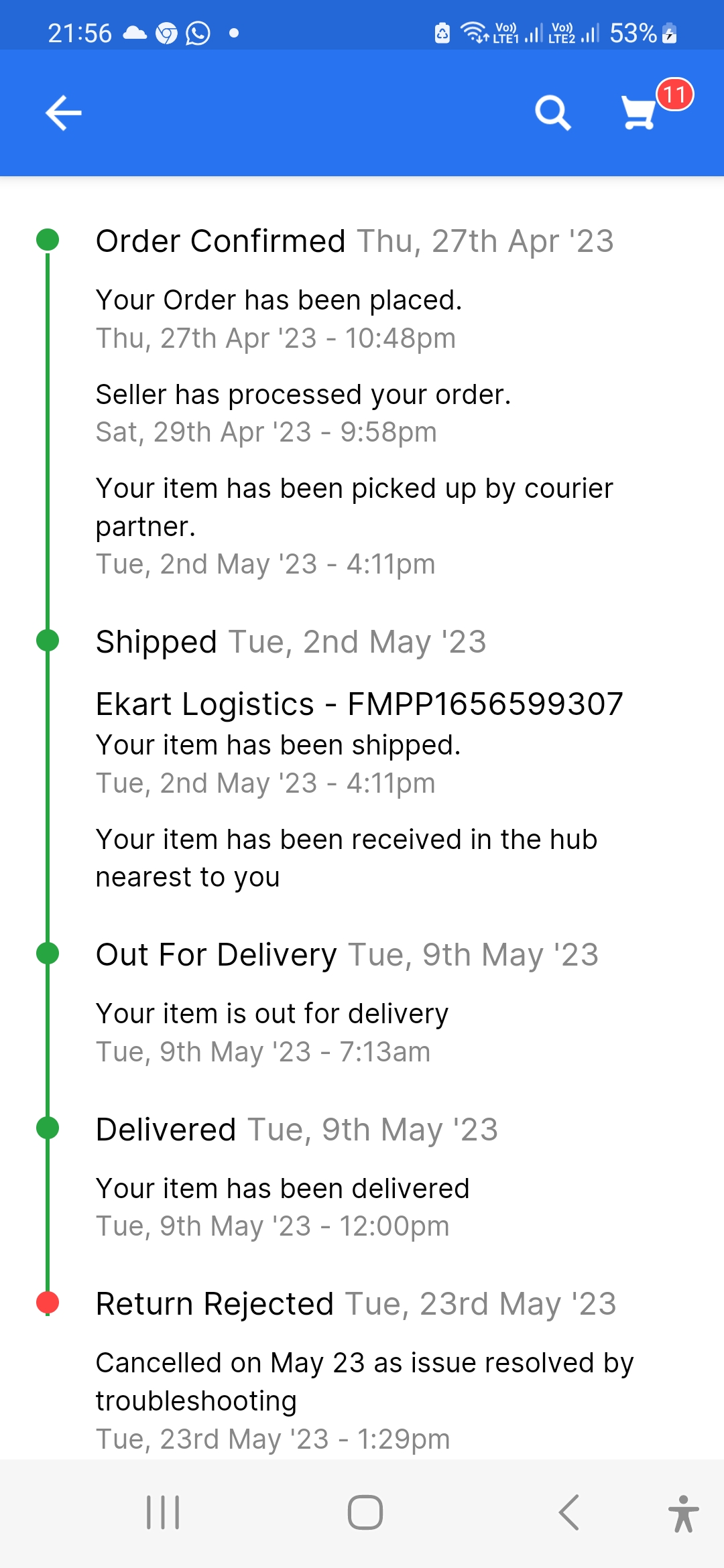Open the search icon

pos(552,113)
